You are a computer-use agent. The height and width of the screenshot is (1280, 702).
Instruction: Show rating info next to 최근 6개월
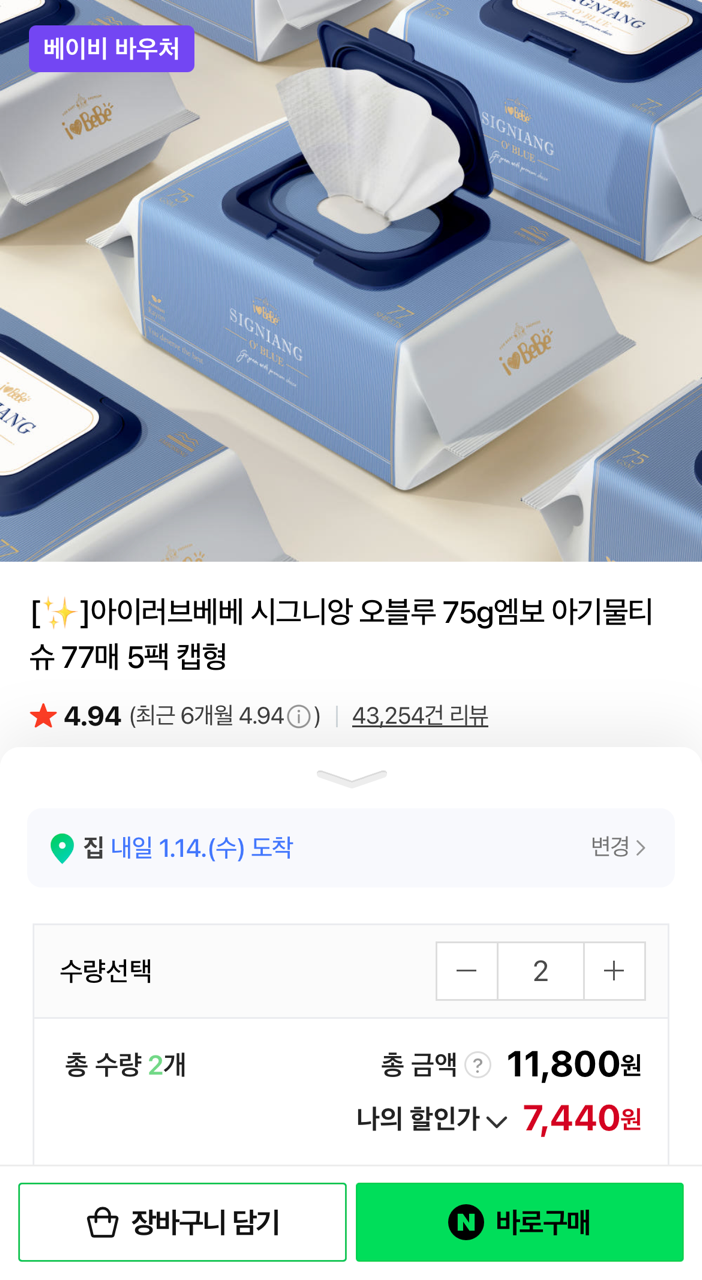click(298, 717)
